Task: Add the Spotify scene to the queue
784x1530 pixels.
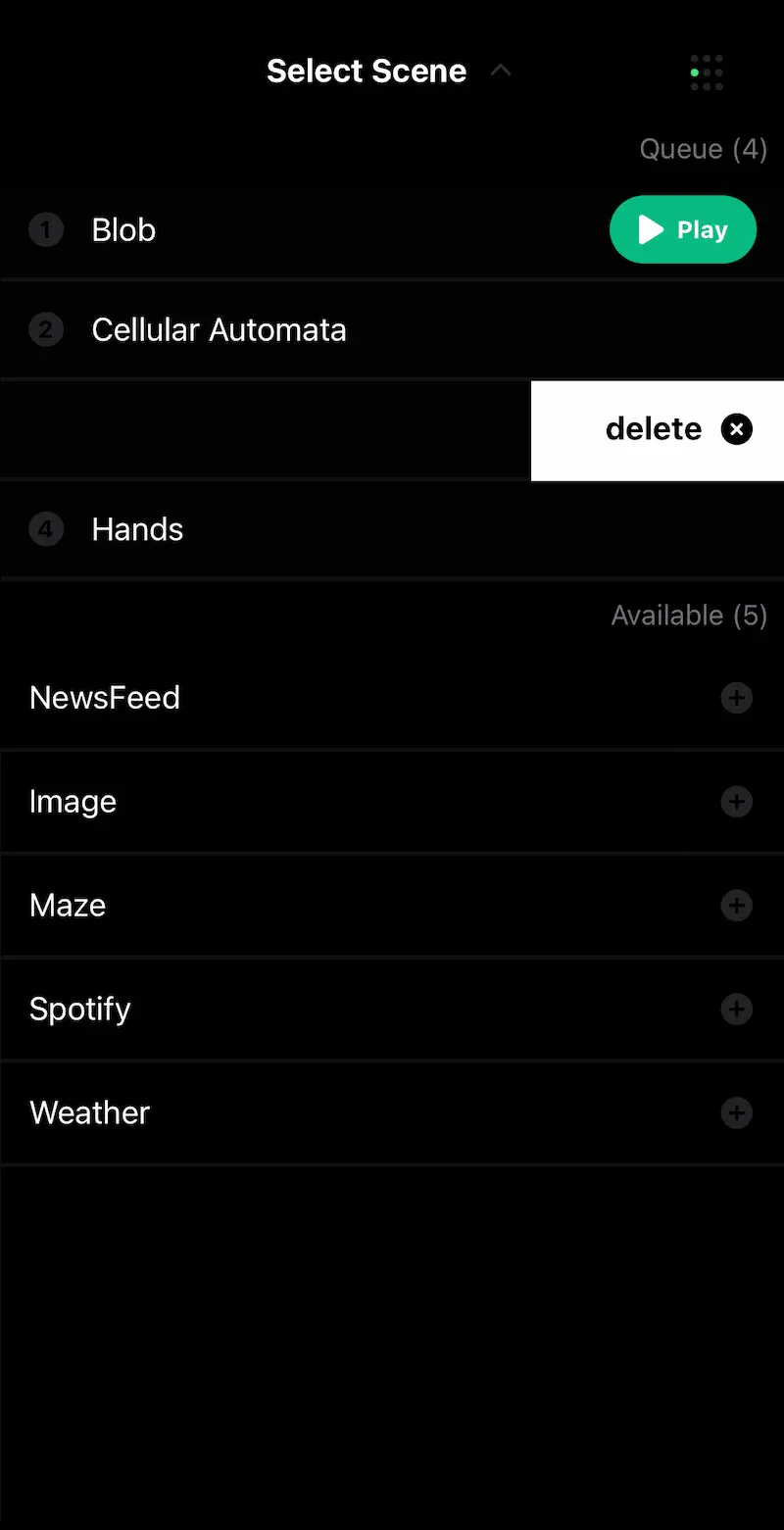Action: [737, 1010]
